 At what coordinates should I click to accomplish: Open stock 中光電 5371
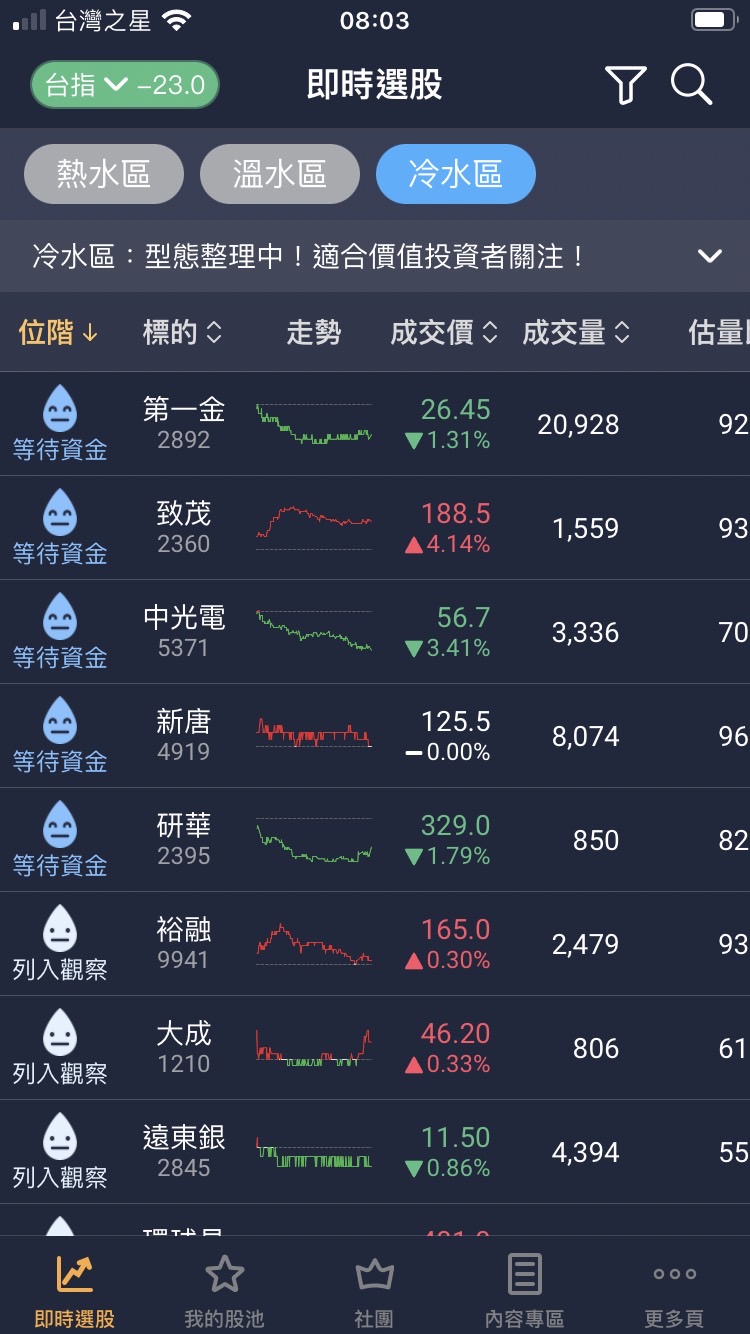tap(375, 632)
